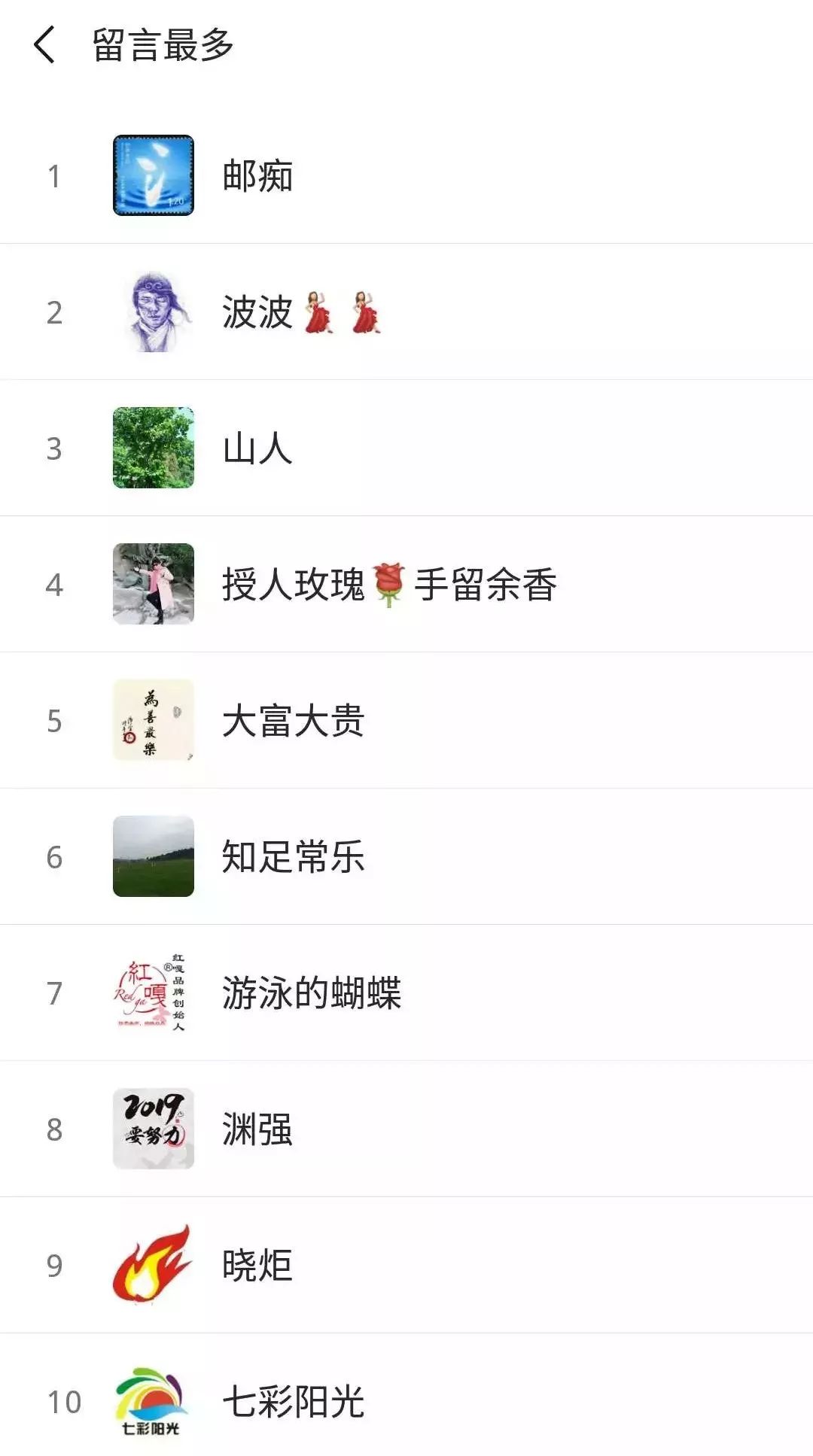Open the avatar of 授人玫瑰手留余香
813x1456 pixels.
tap(154, 583)
